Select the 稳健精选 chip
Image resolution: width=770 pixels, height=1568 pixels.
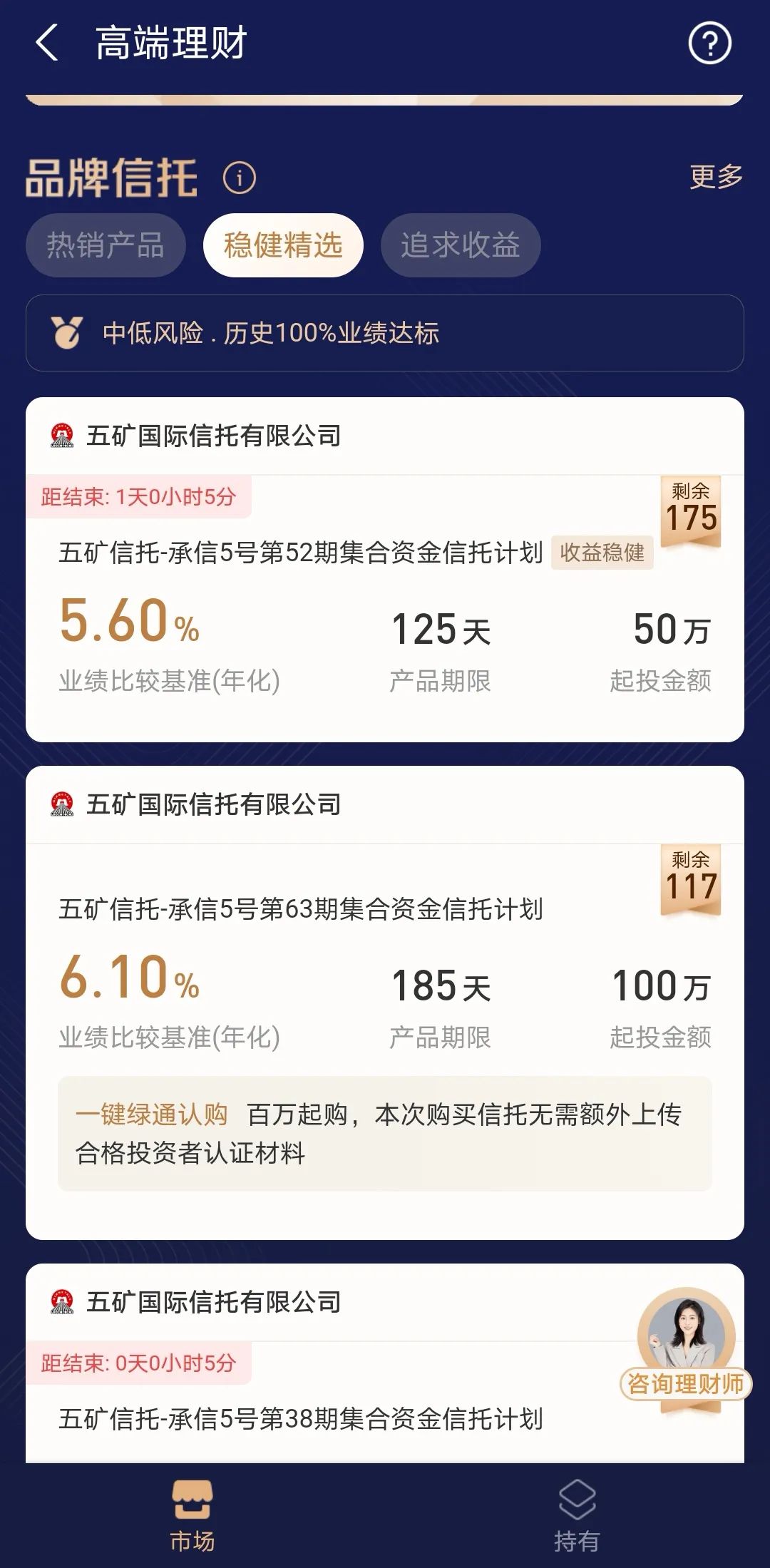(283, 245)
